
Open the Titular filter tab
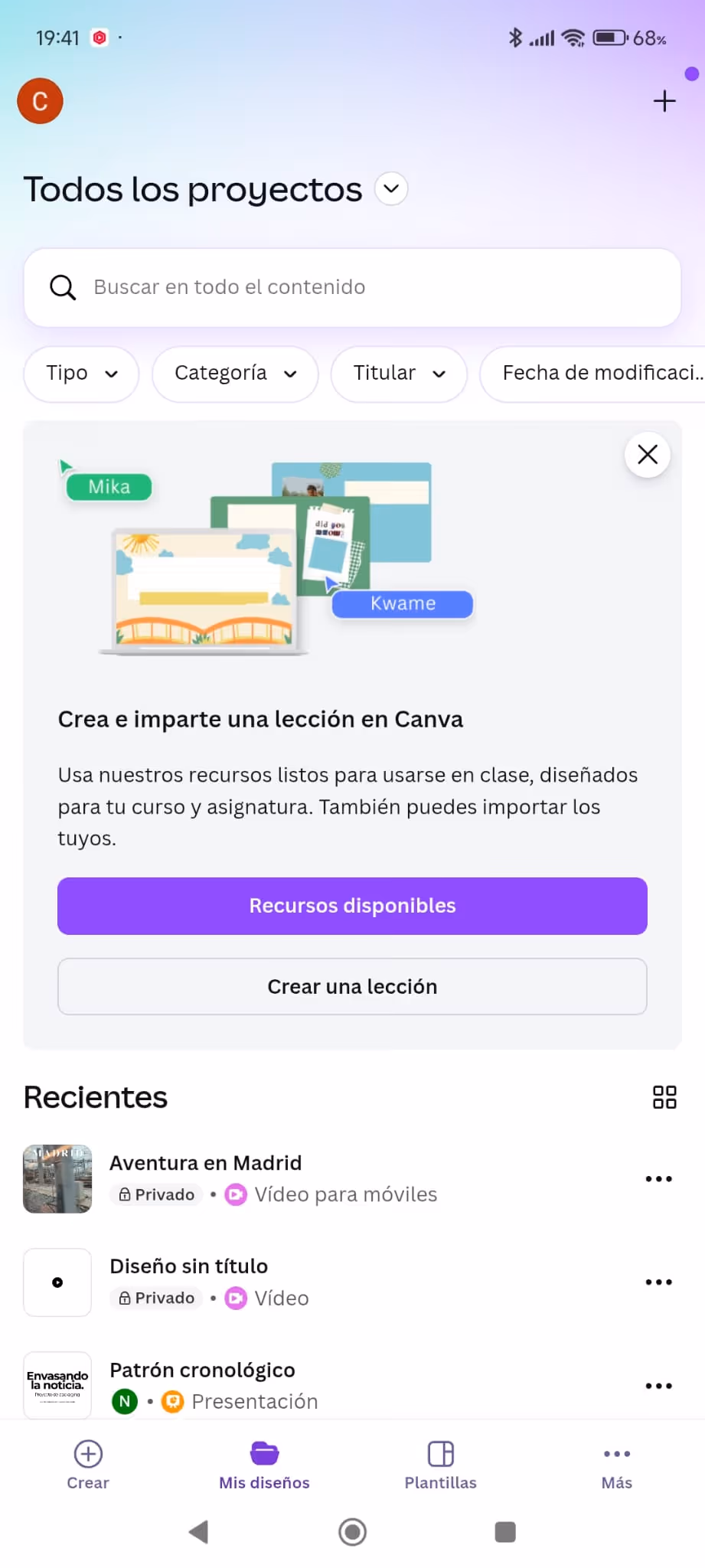(x=398, y=374)
